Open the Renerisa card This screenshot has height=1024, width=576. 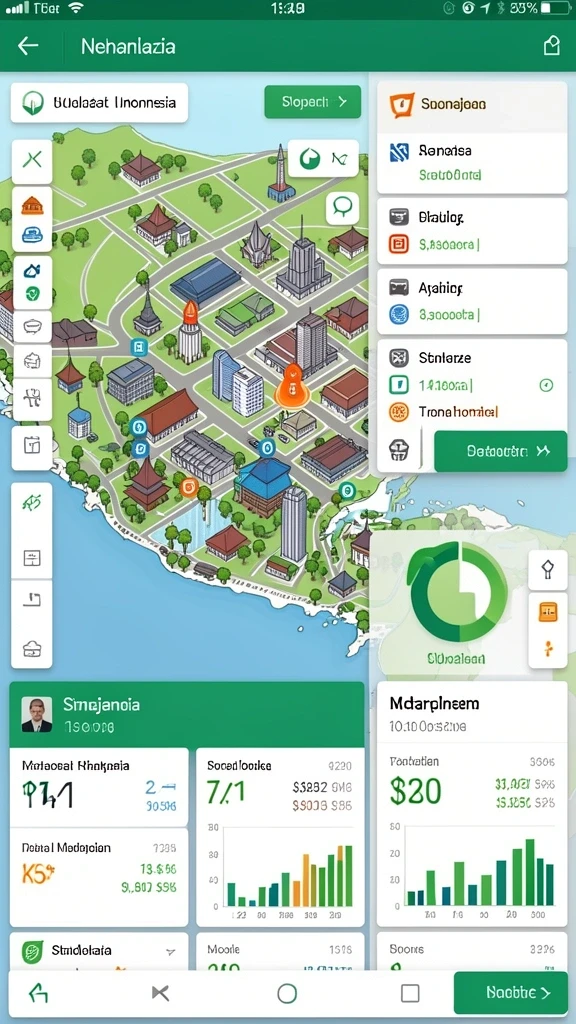[x=472, y=163]
